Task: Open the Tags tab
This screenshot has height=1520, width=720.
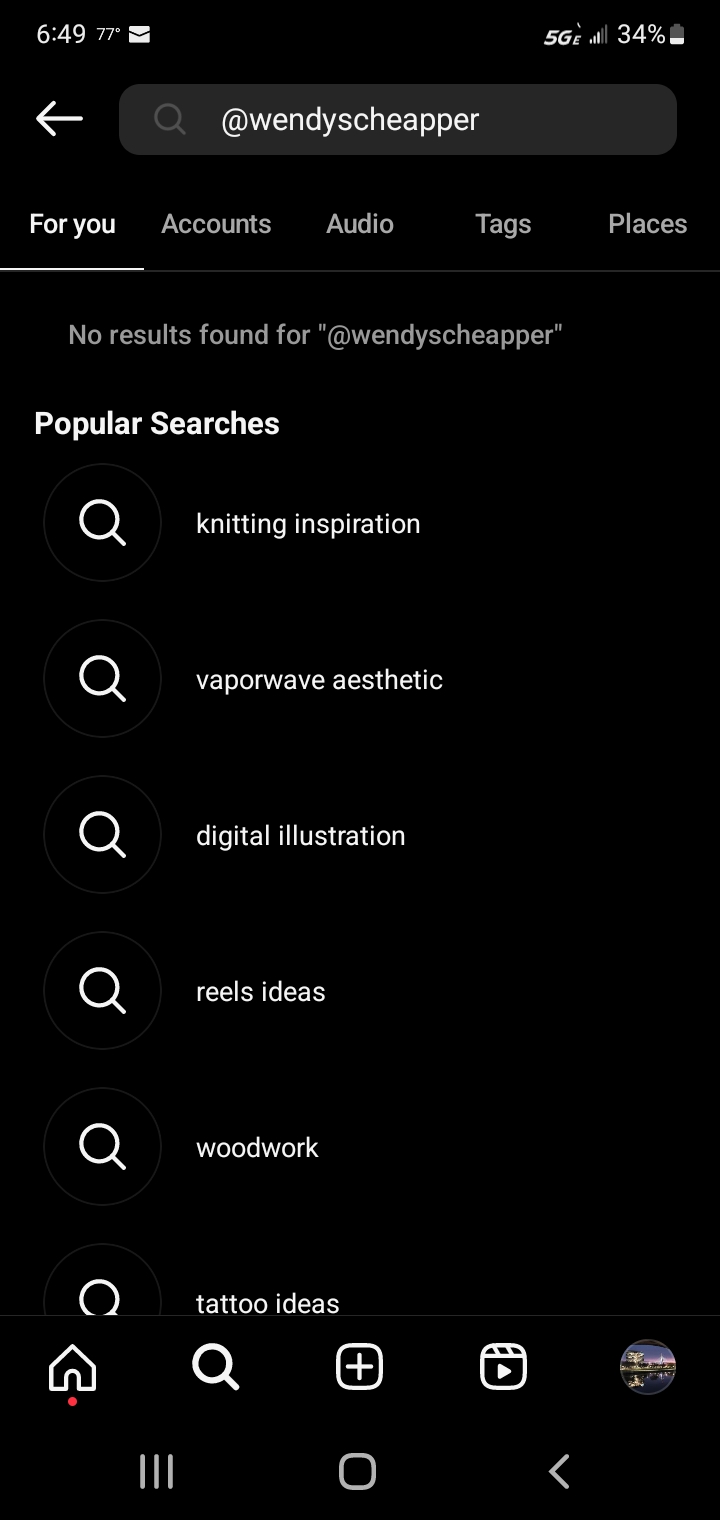Action: (503, 224)
